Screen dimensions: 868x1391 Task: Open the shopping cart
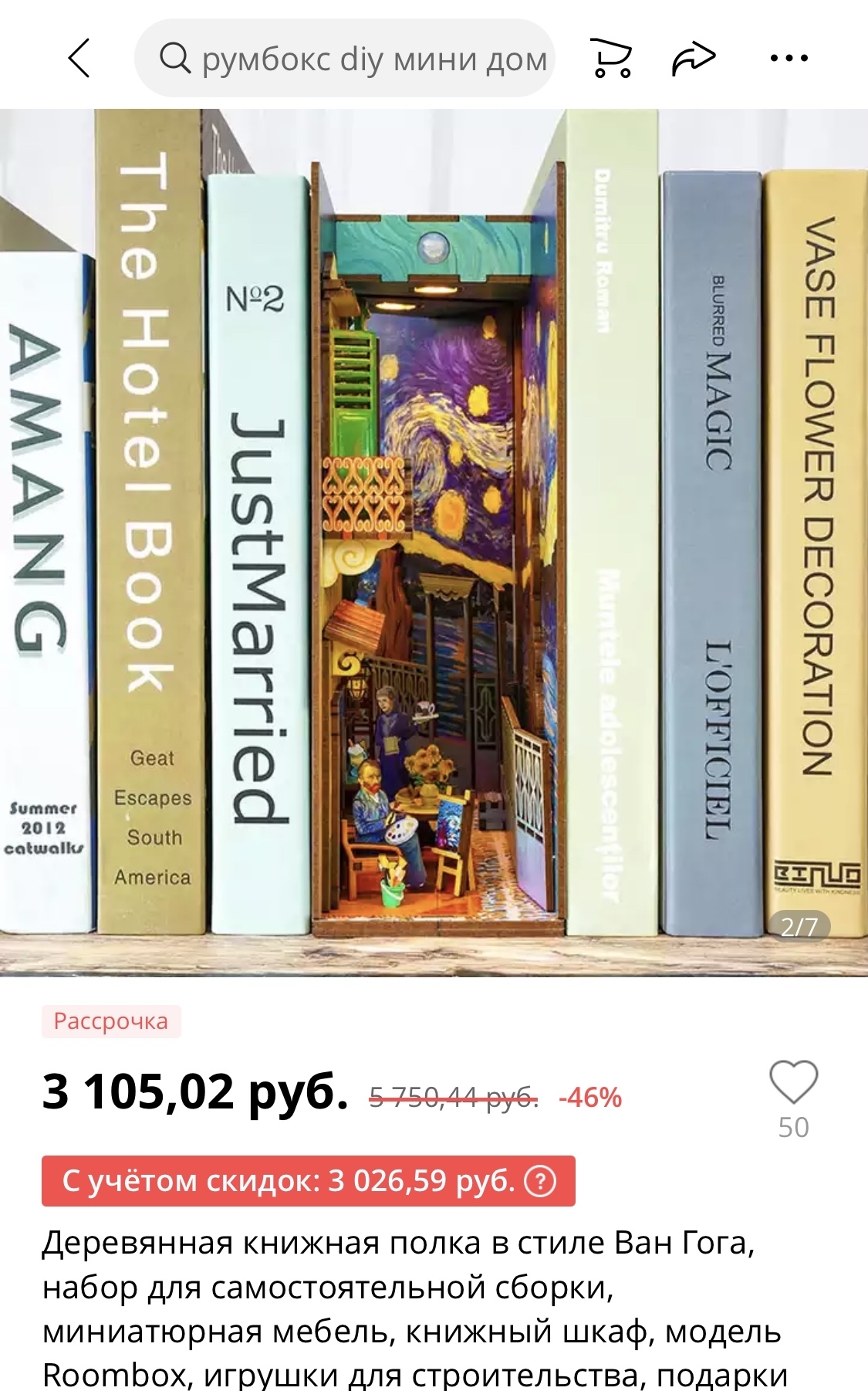[612, 58]
